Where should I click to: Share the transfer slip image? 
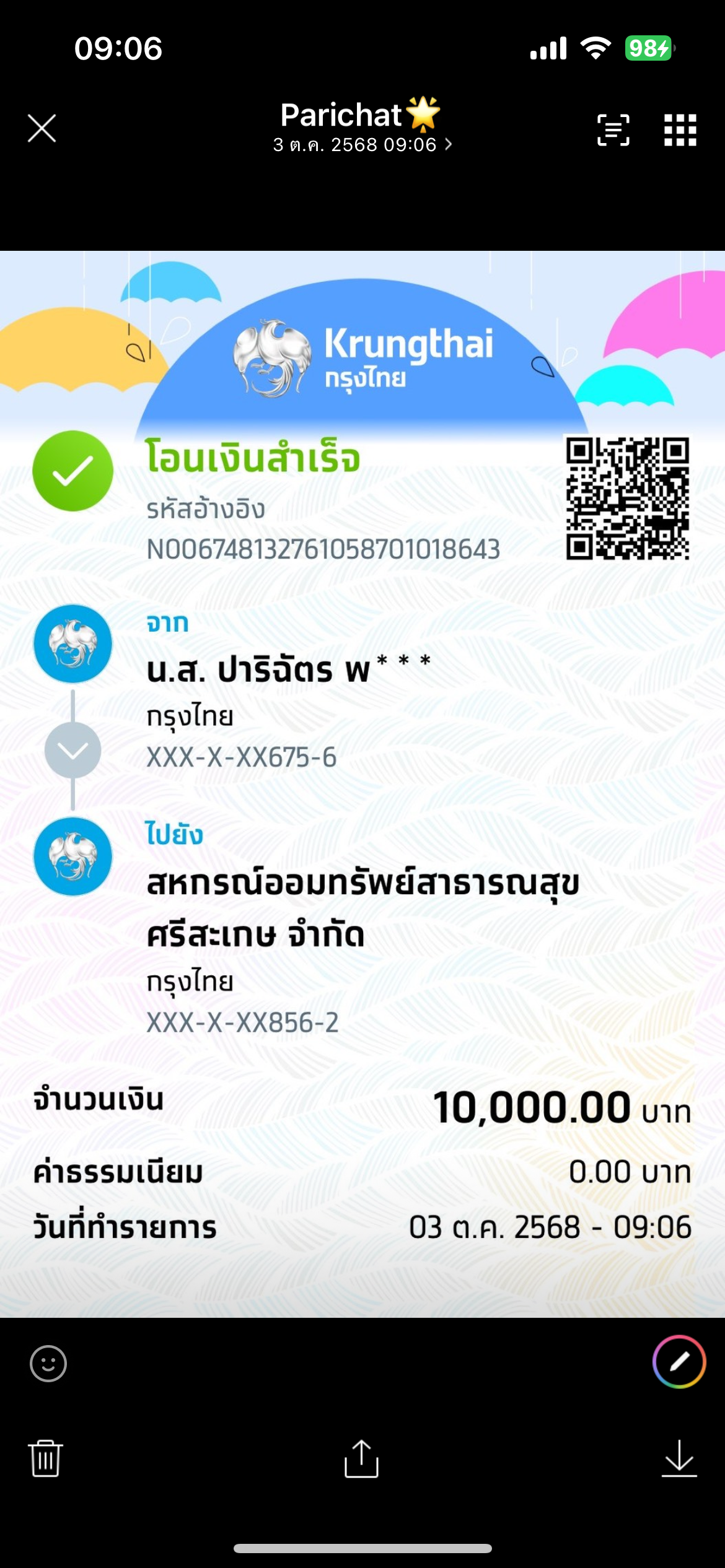point(361,1458)
